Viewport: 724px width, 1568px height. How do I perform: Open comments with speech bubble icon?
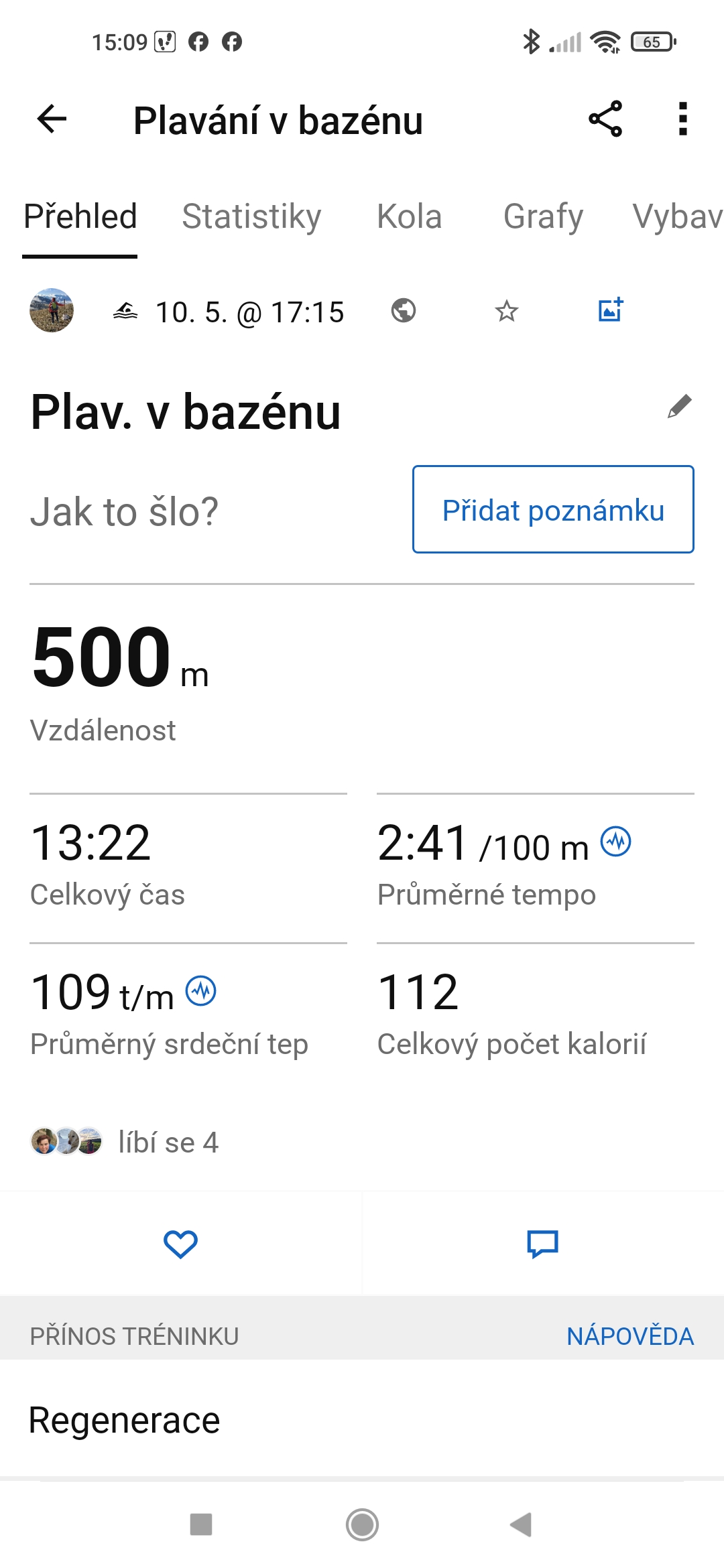[x=542, y=1244]
